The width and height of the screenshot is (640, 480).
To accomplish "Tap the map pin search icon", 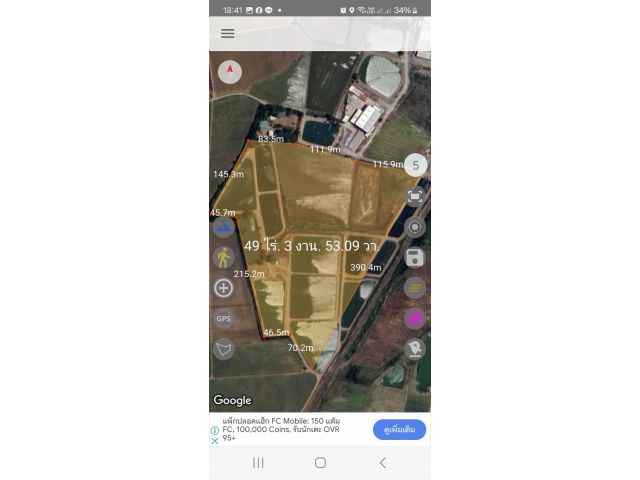I will [415, 348].
